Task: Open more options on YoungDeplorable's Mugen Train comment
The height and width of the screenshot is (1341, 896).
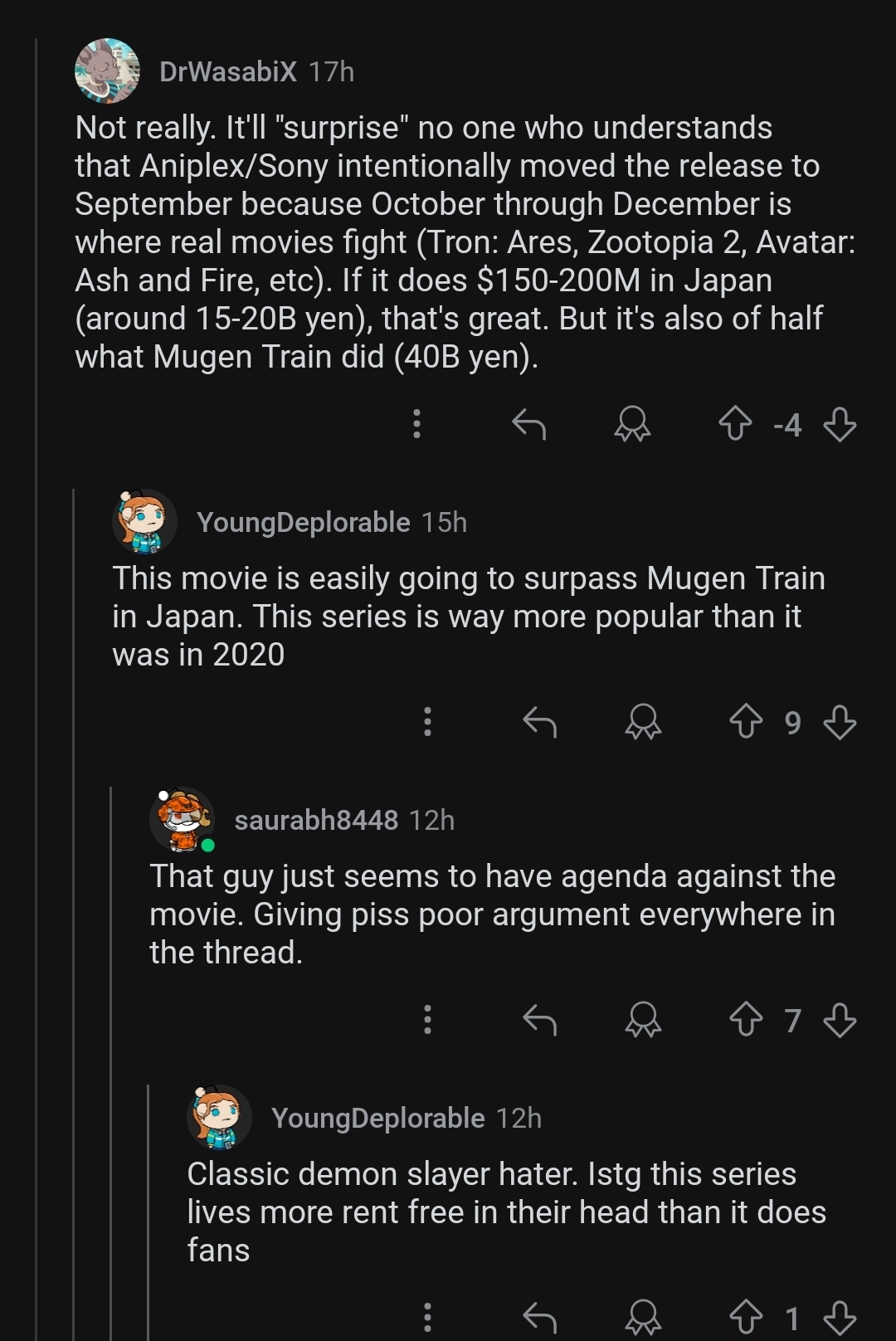Action: click(x=427, y=722)
